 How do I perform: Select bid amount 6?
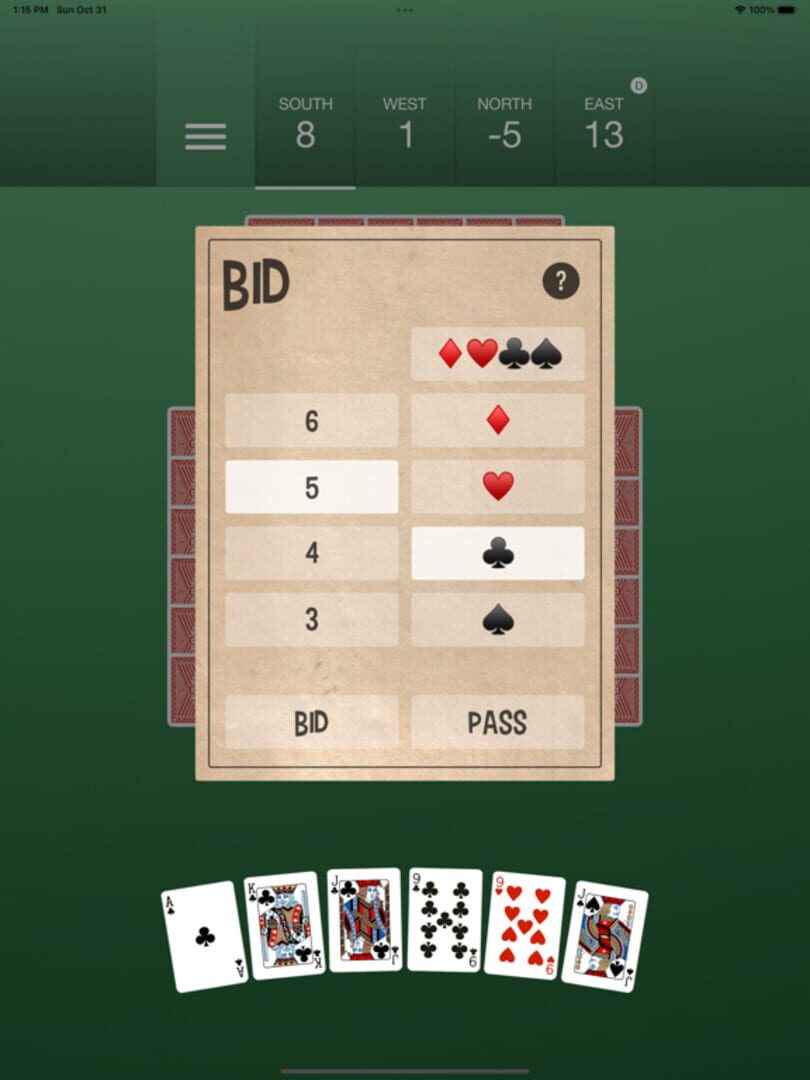click(312, 421)
